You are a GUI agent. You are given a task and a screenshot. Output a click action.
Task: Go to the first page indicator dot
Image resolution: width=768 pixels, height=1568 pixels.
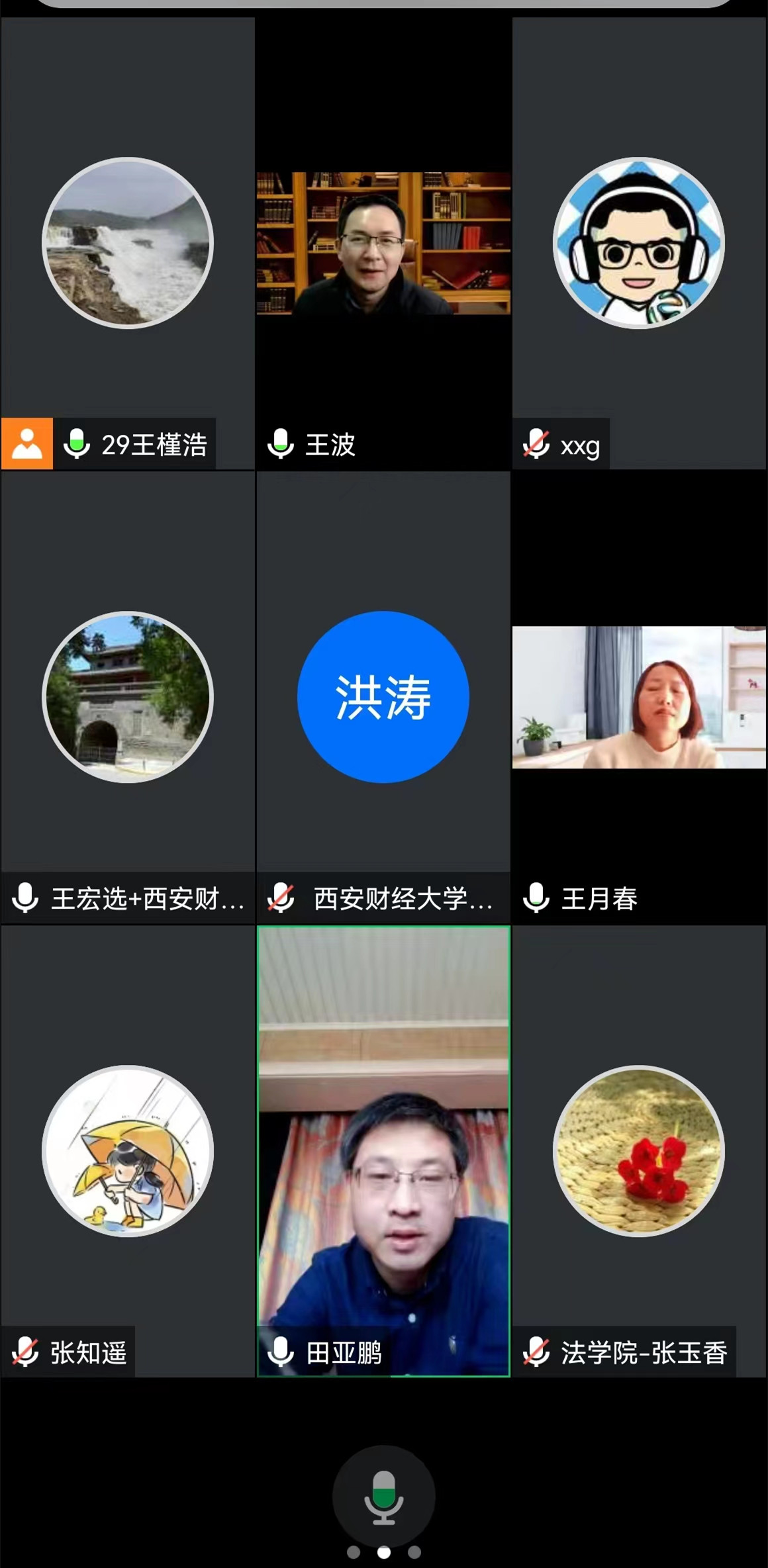pos(354,1552)
